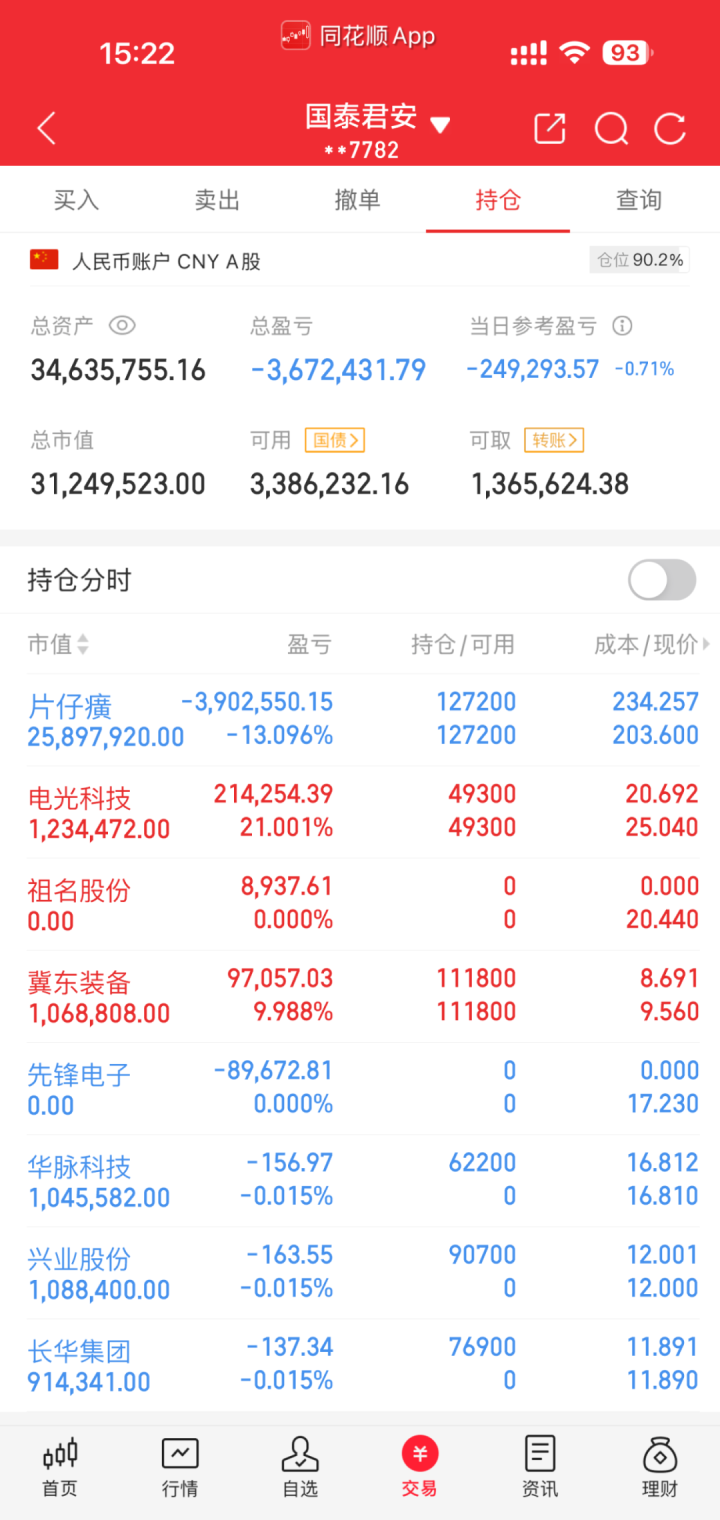Go to the 首页 tab
The width and height of the screenshot is (720, 1520).
[x=60, y=1467]
